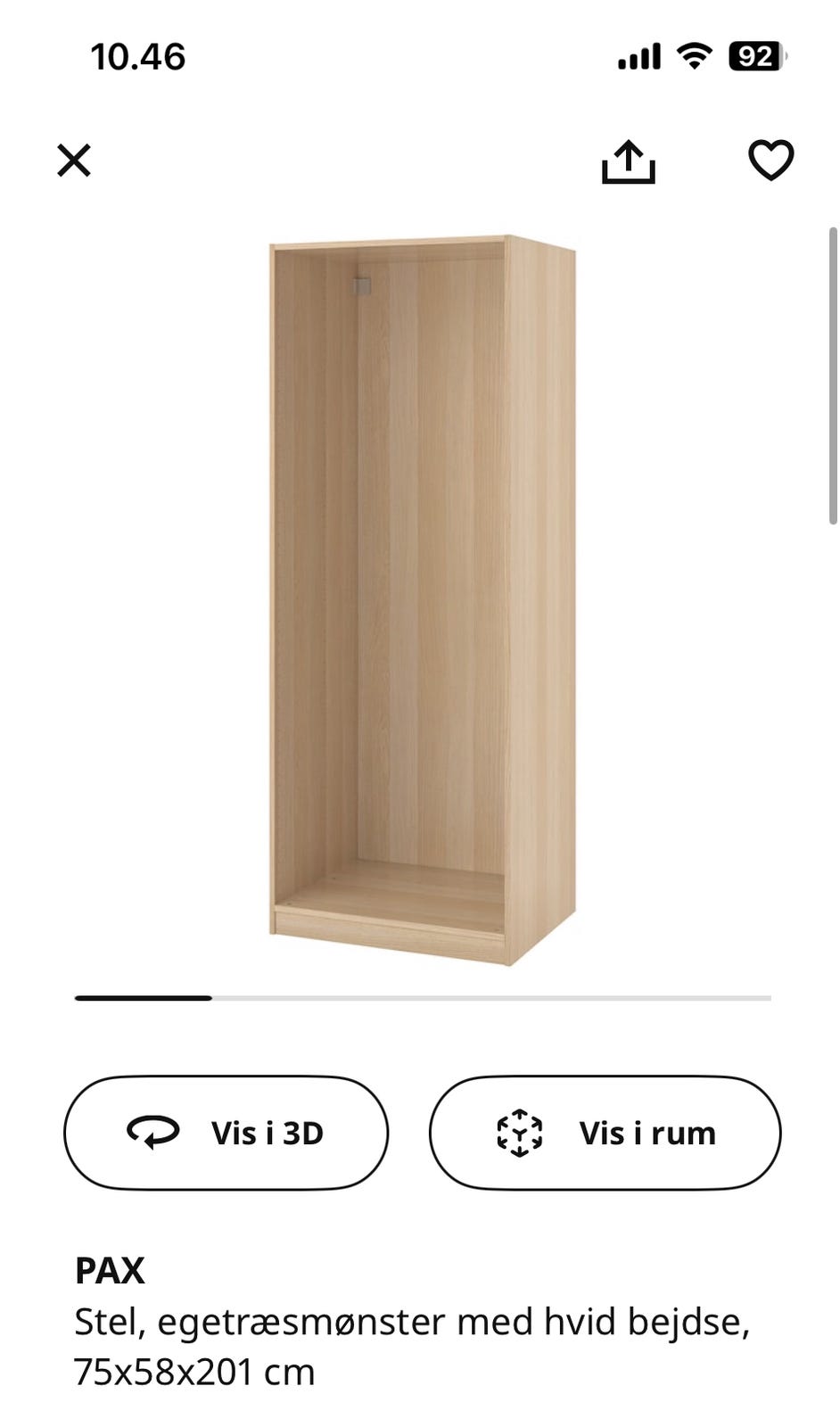Screen dimensions: 840x1427
Task: Add PAX frame to favorites
Action: pyautogui.click(x=770, y=161)
